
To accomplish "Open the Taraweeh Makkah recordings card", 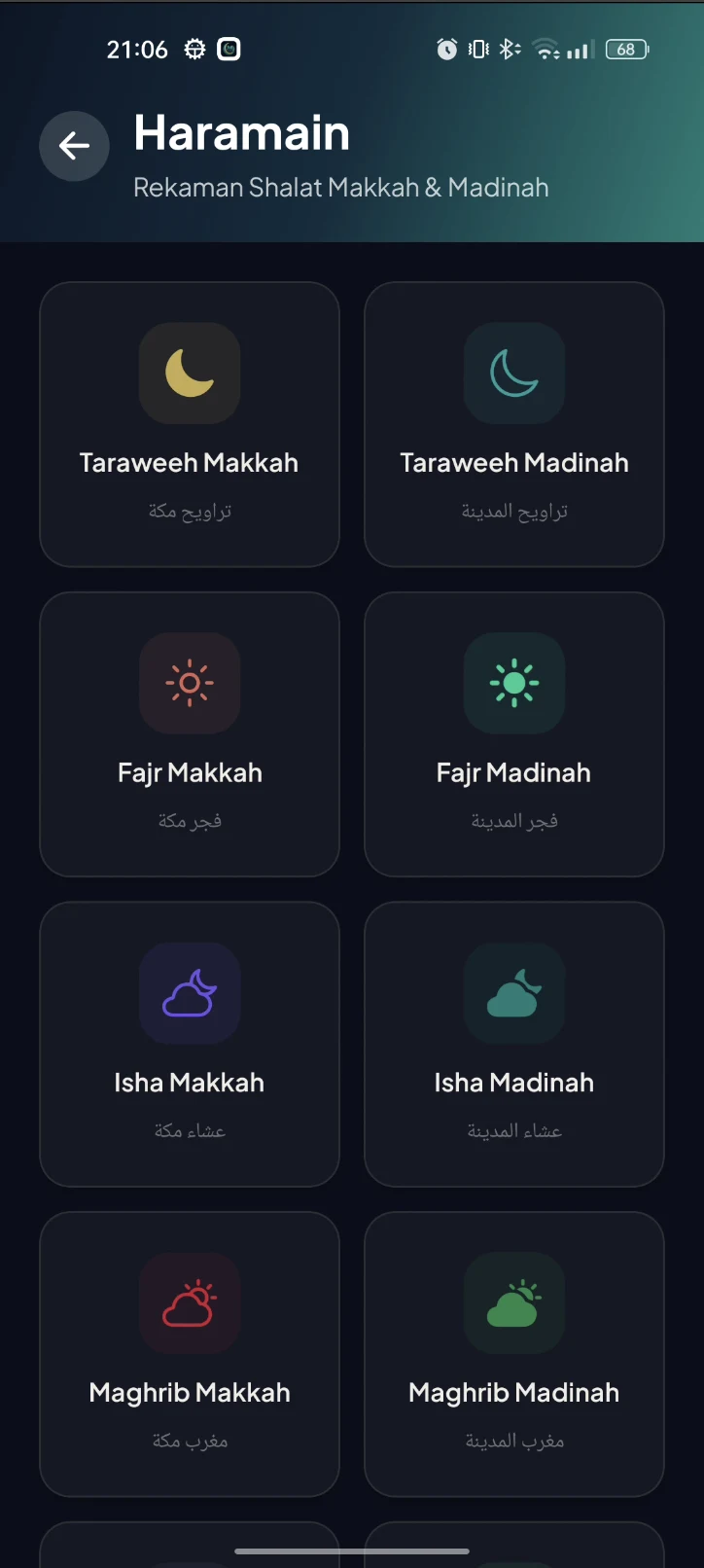I will pos(190,424).
